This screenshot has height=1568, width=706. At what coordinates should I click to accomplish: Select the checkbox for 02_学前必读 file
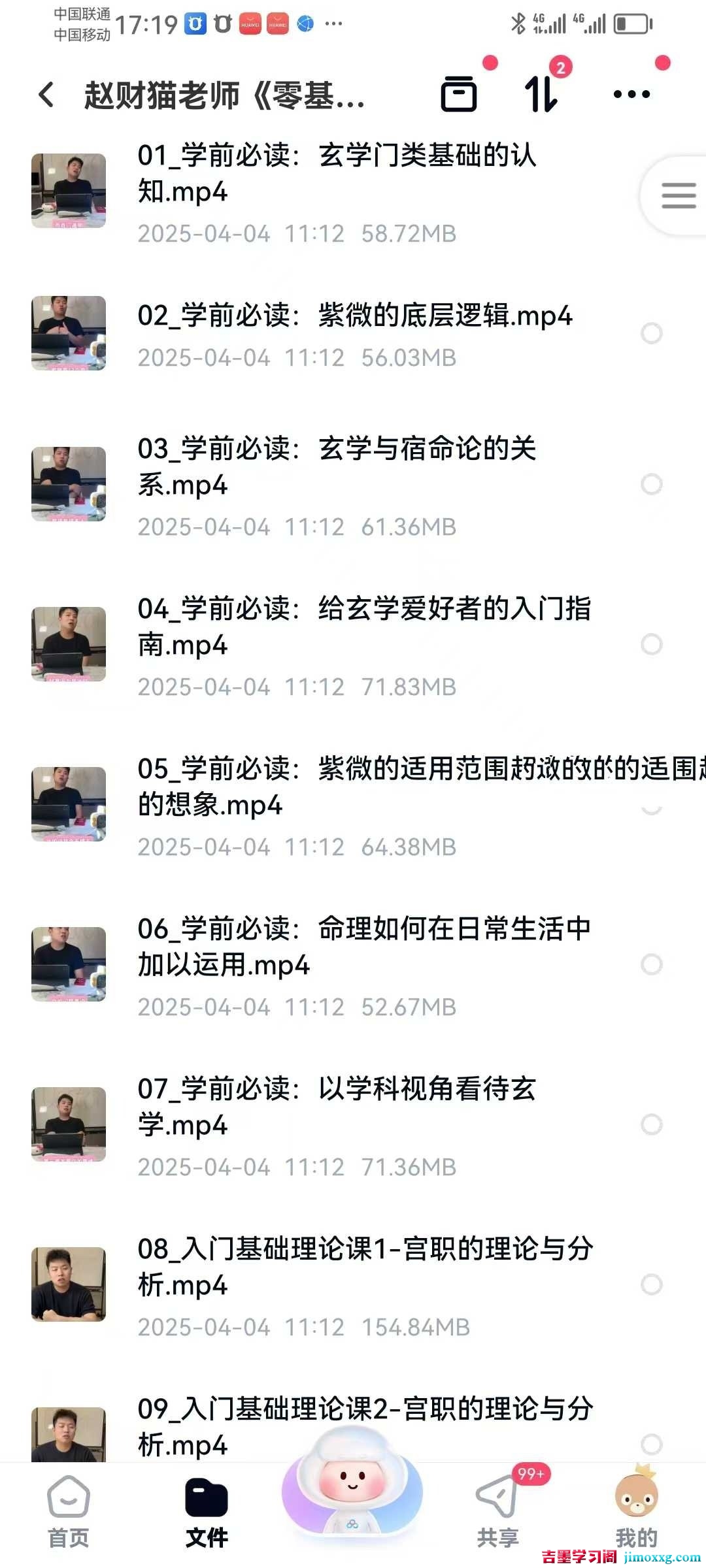[x=652, y=333]
